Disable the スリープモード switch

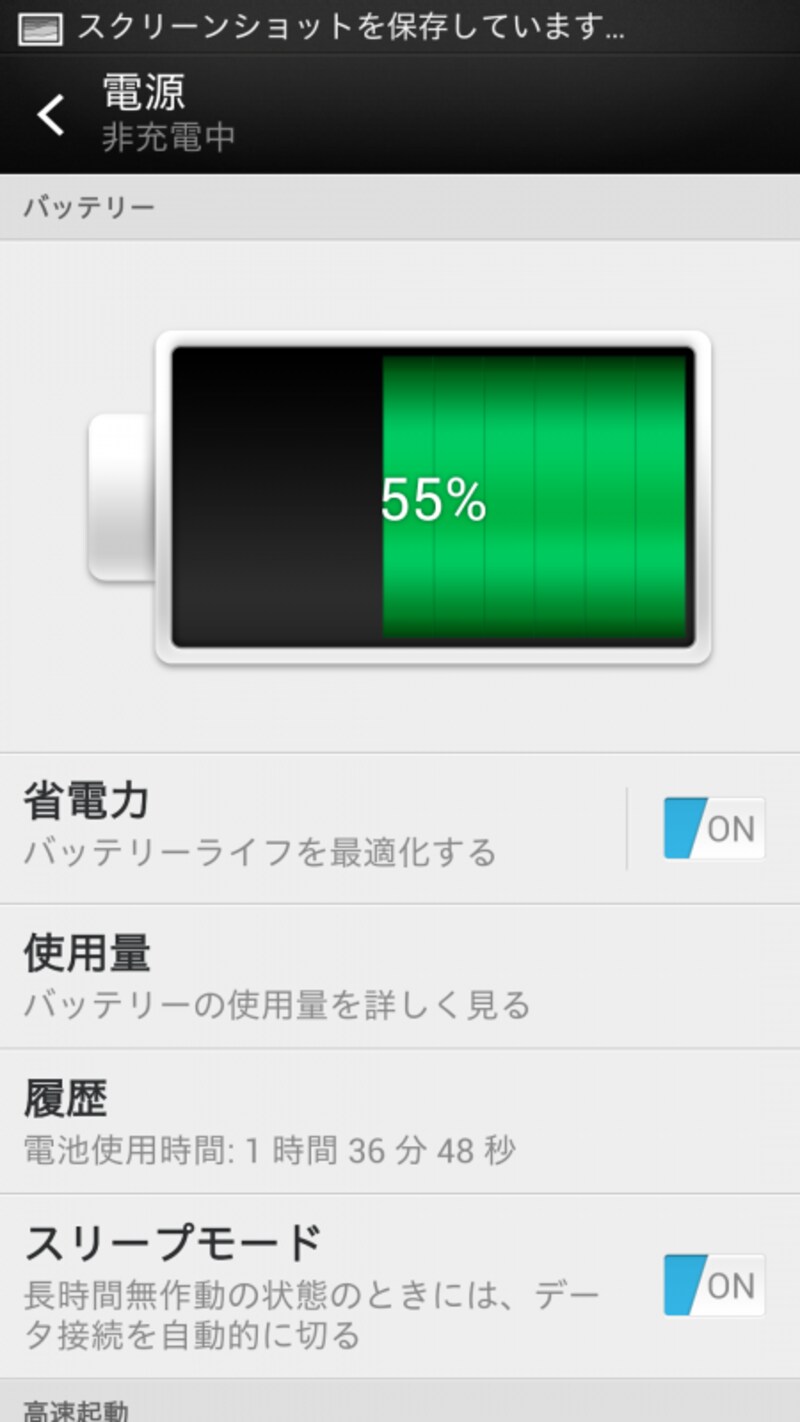714,1286
